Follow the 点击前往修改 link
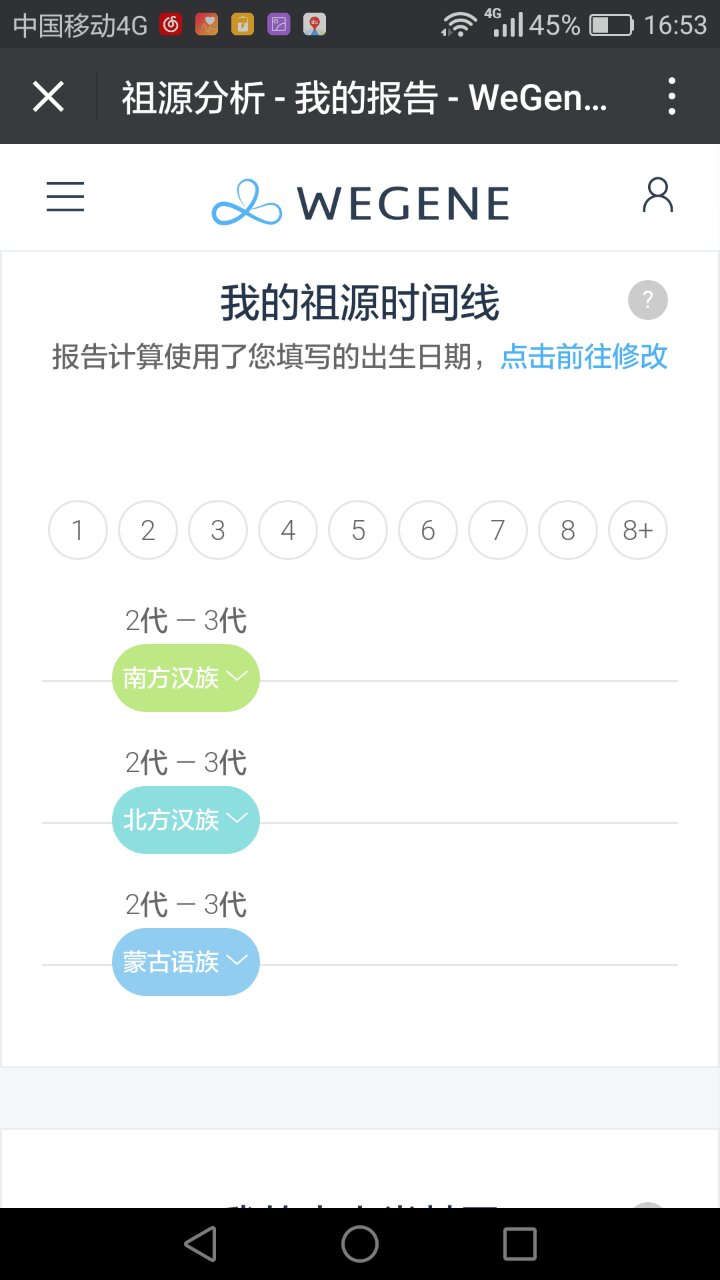720x1280 pixels. tap(584, 356)
